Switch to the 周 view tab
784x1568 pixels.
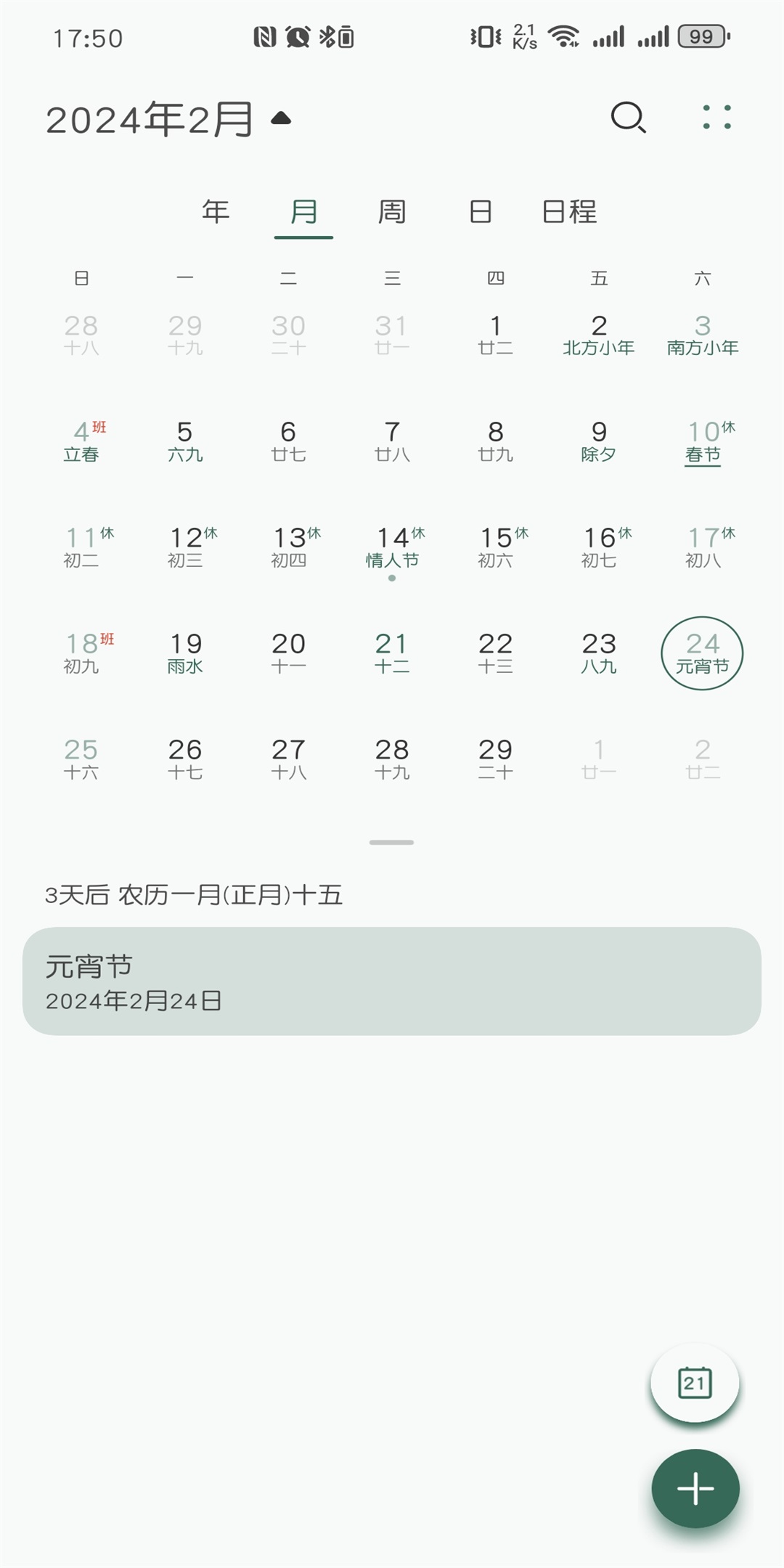[x=392, y=212]
